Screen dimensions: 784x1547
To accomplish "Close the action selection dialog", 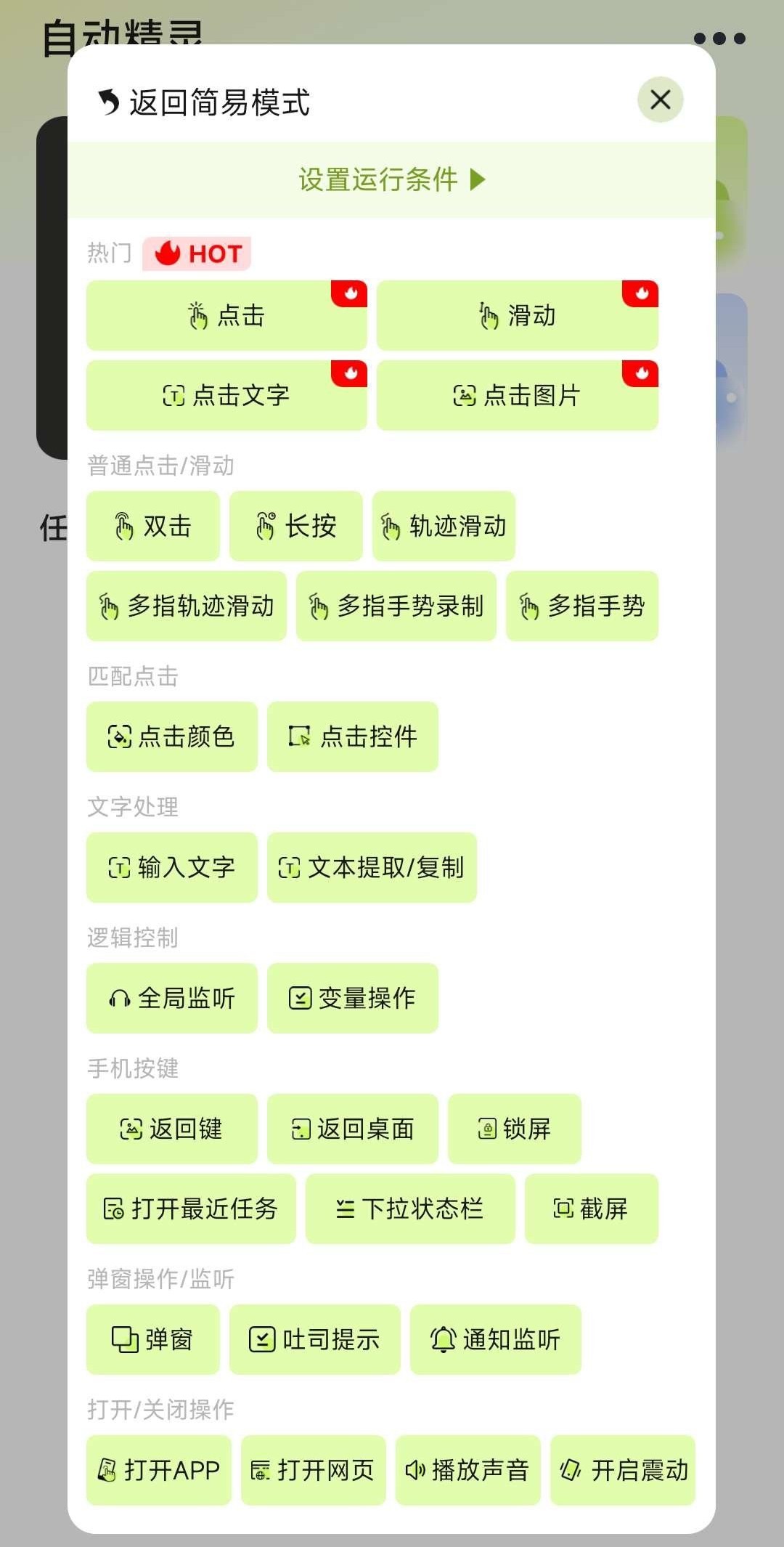I will click(660, 100).
